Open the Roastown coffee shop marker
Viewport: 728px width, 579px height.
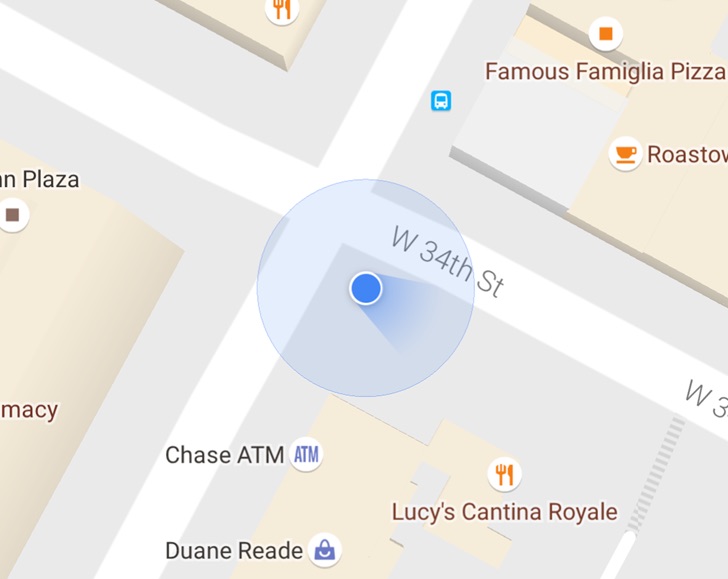[x=625, y=154]
